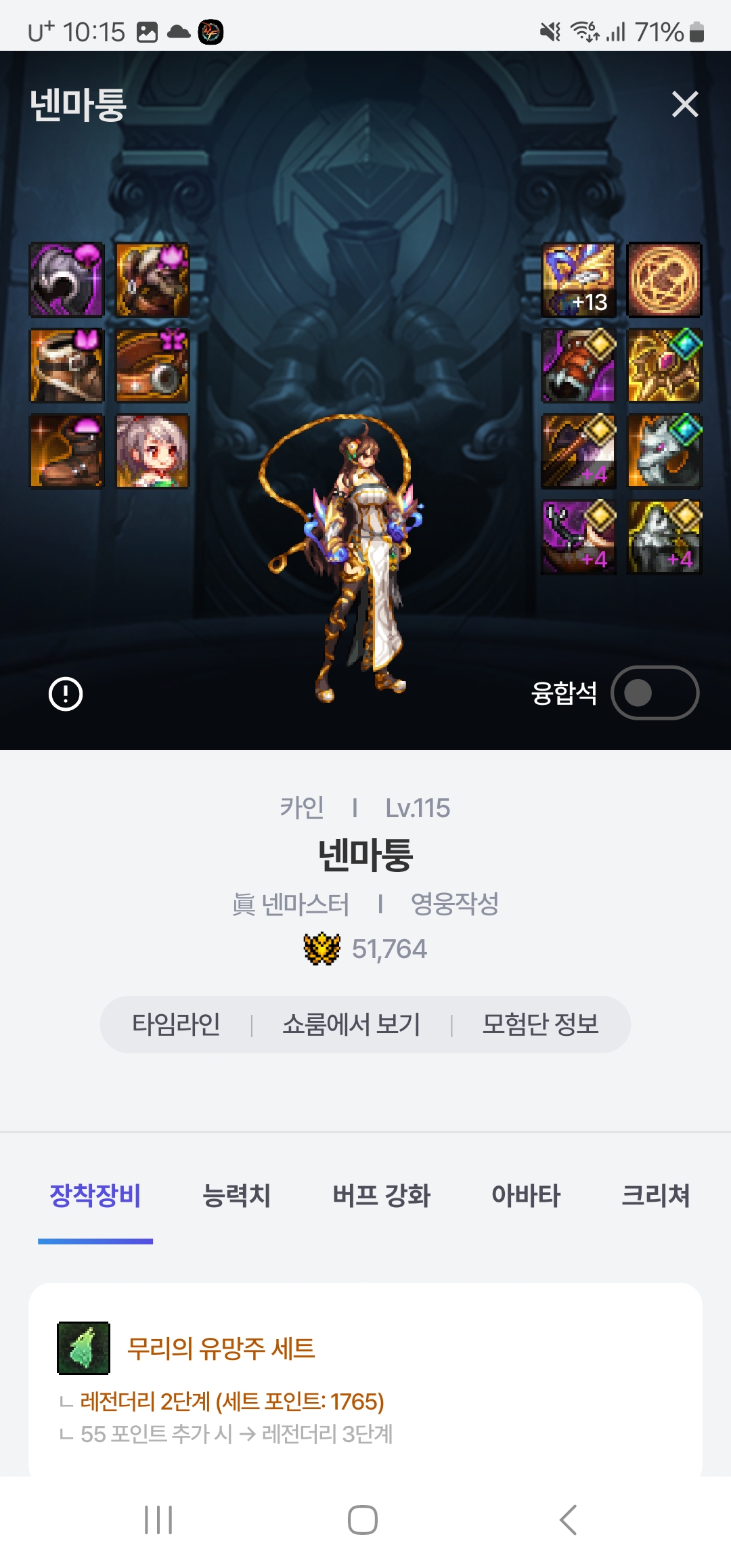Open the belt equipment slot

[x=152, y=366]
